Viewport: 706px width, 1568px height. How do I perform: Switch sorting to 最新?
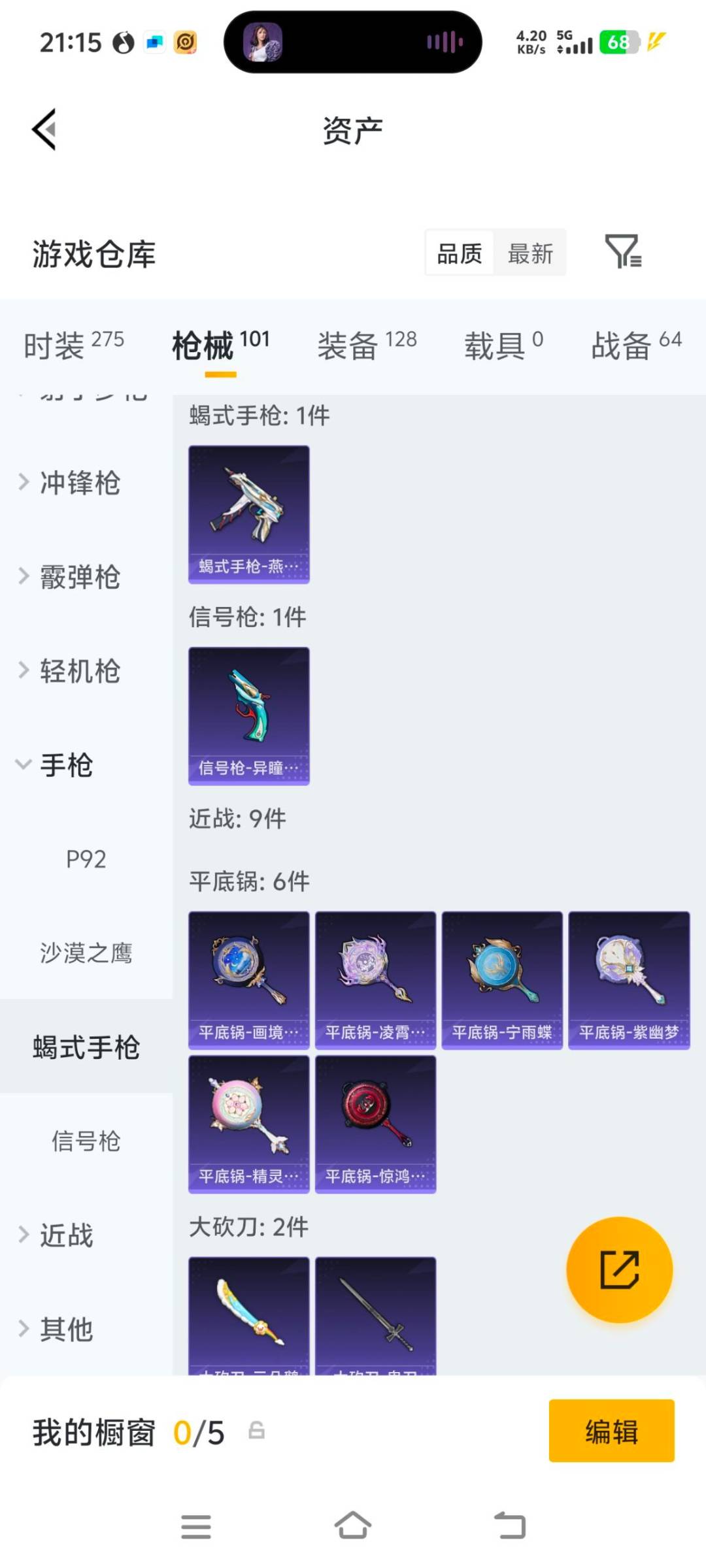pyautogui.click(x=531, y=253)
